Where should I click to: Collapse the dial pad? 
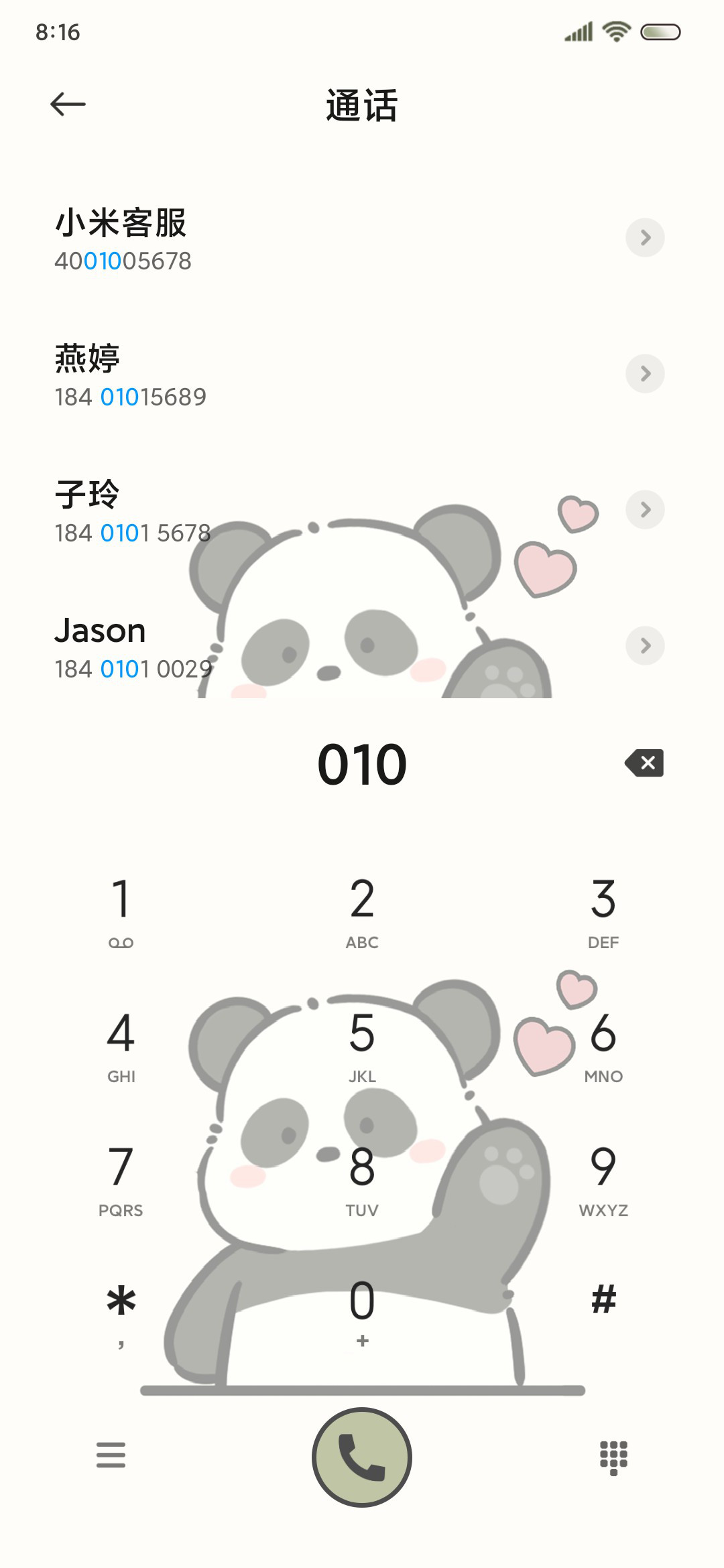[613, 1458]
